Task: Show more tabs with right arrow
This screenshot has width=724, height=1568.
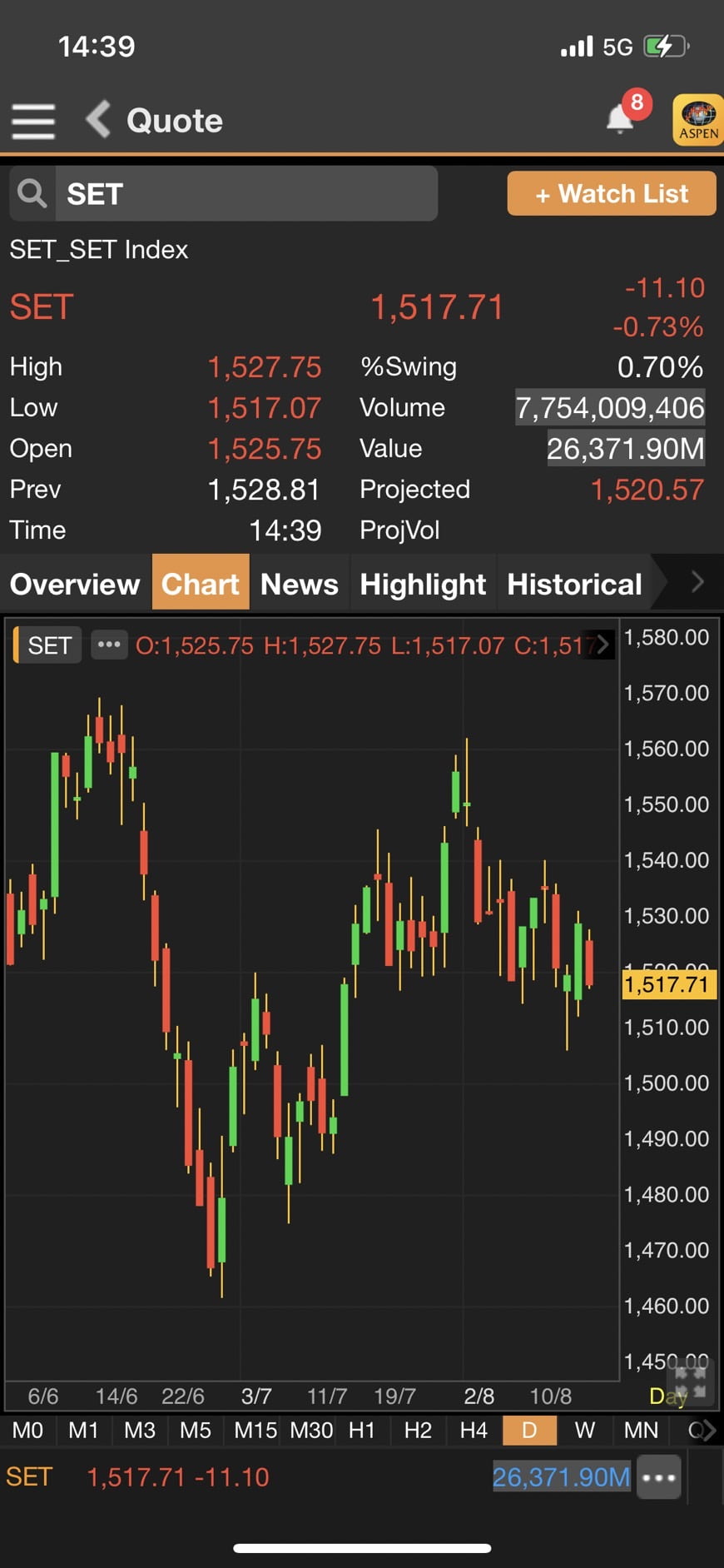Action: click(x=697, y=583)
